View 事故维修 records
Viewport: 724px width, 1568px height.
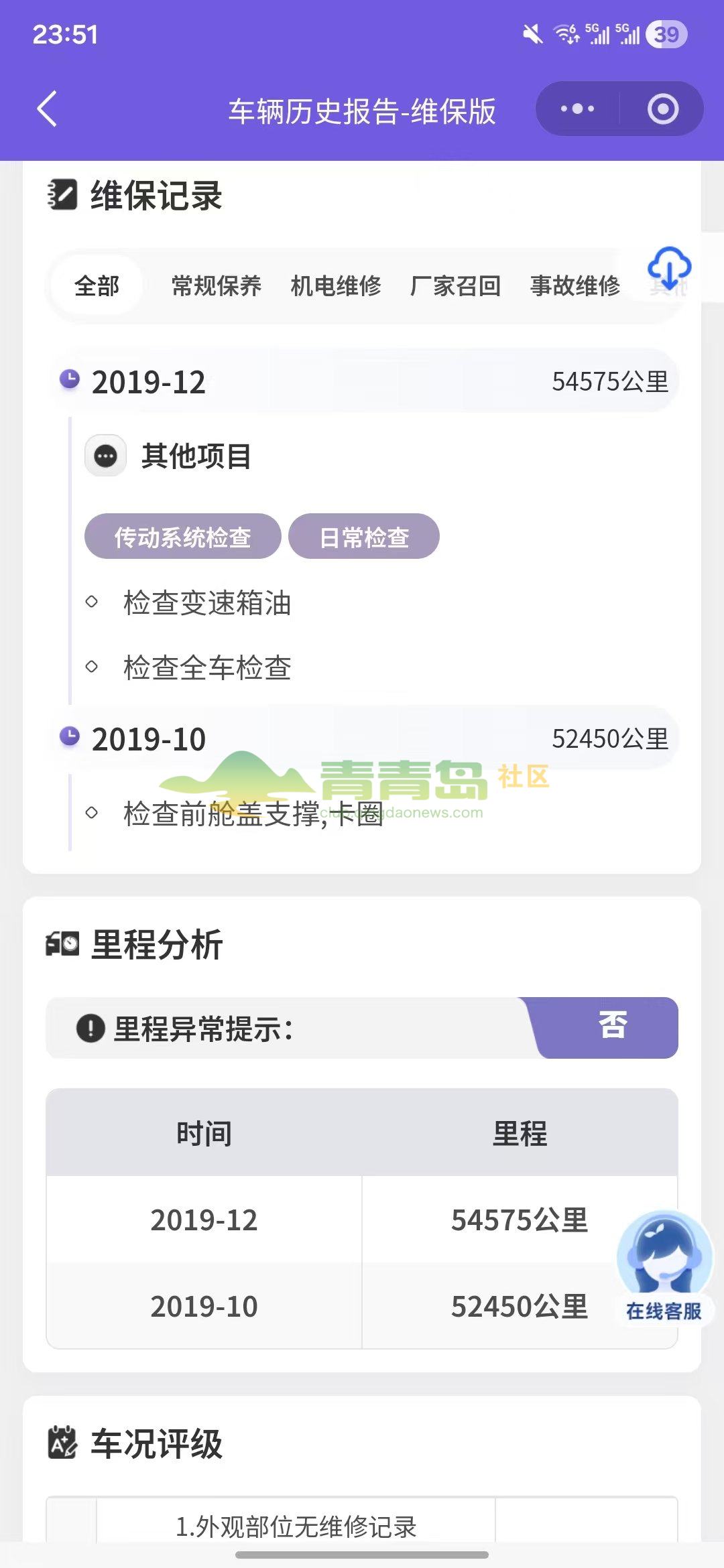tap(575, 286)
